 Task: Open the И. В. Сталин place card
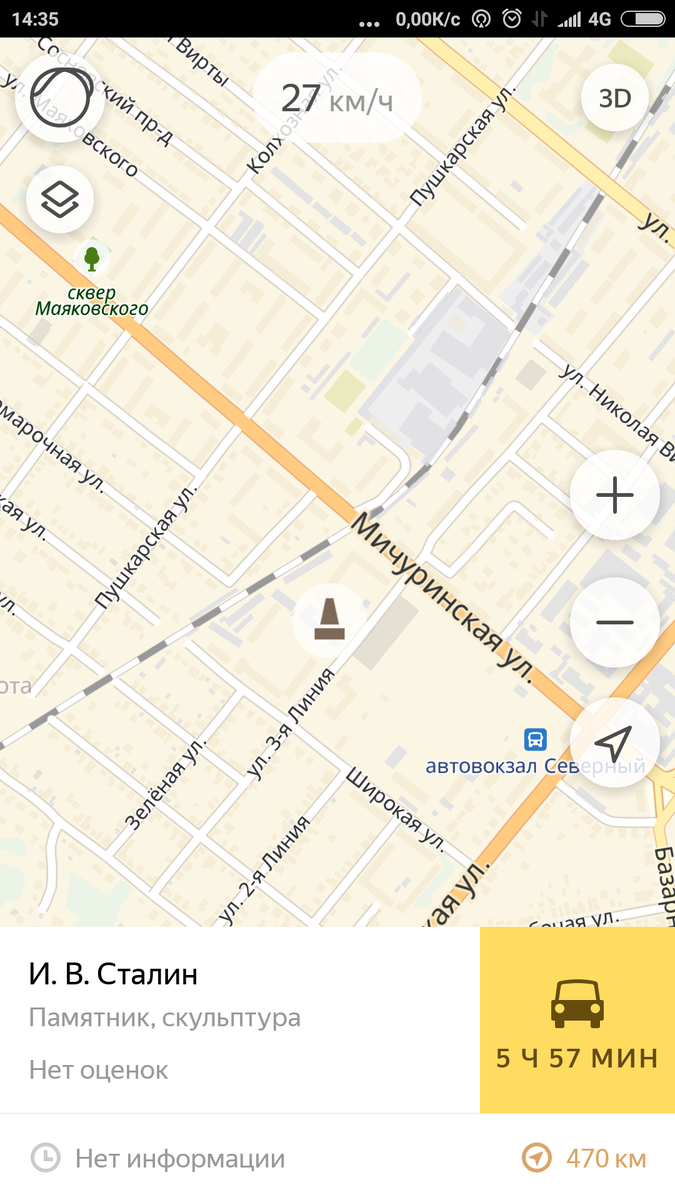pos(240,1020)
